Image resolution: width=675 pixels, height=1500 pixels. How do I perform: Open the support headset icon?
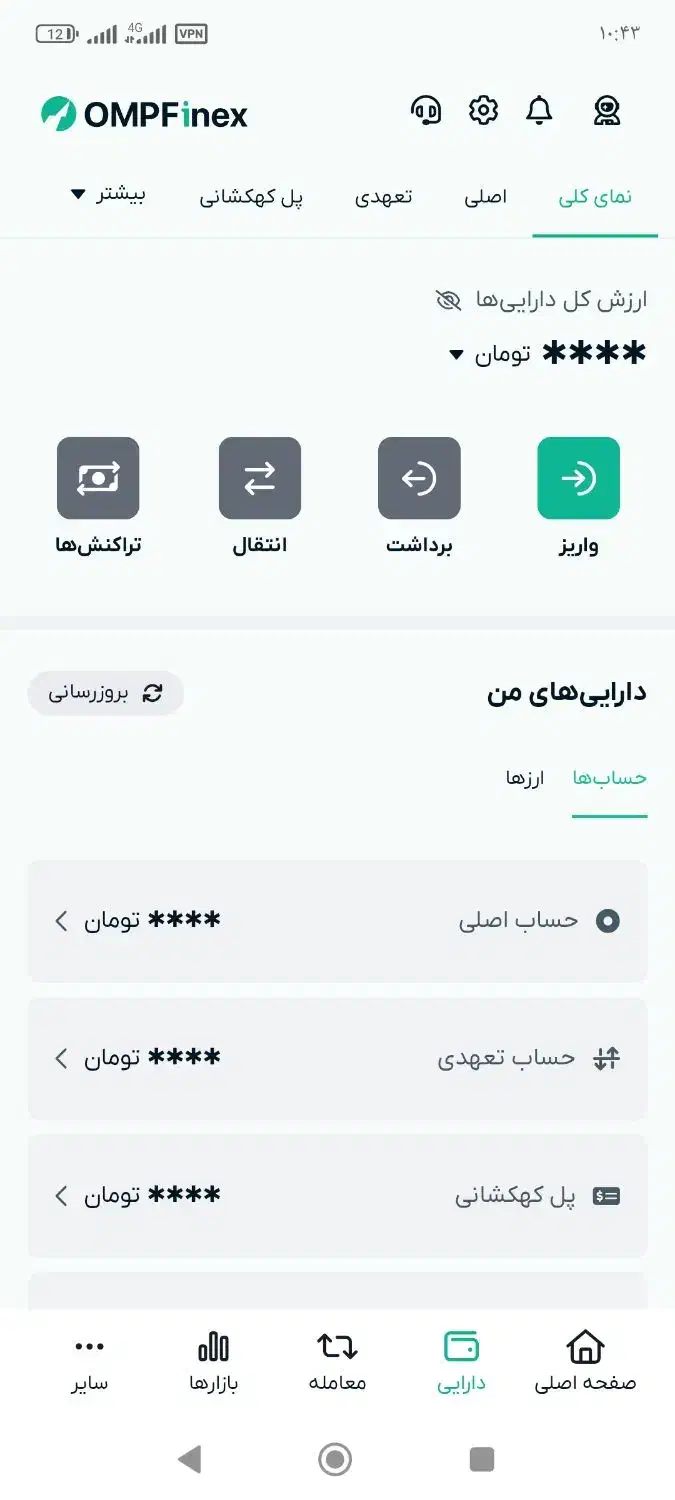pyautogui.click(x=426, y=111)
